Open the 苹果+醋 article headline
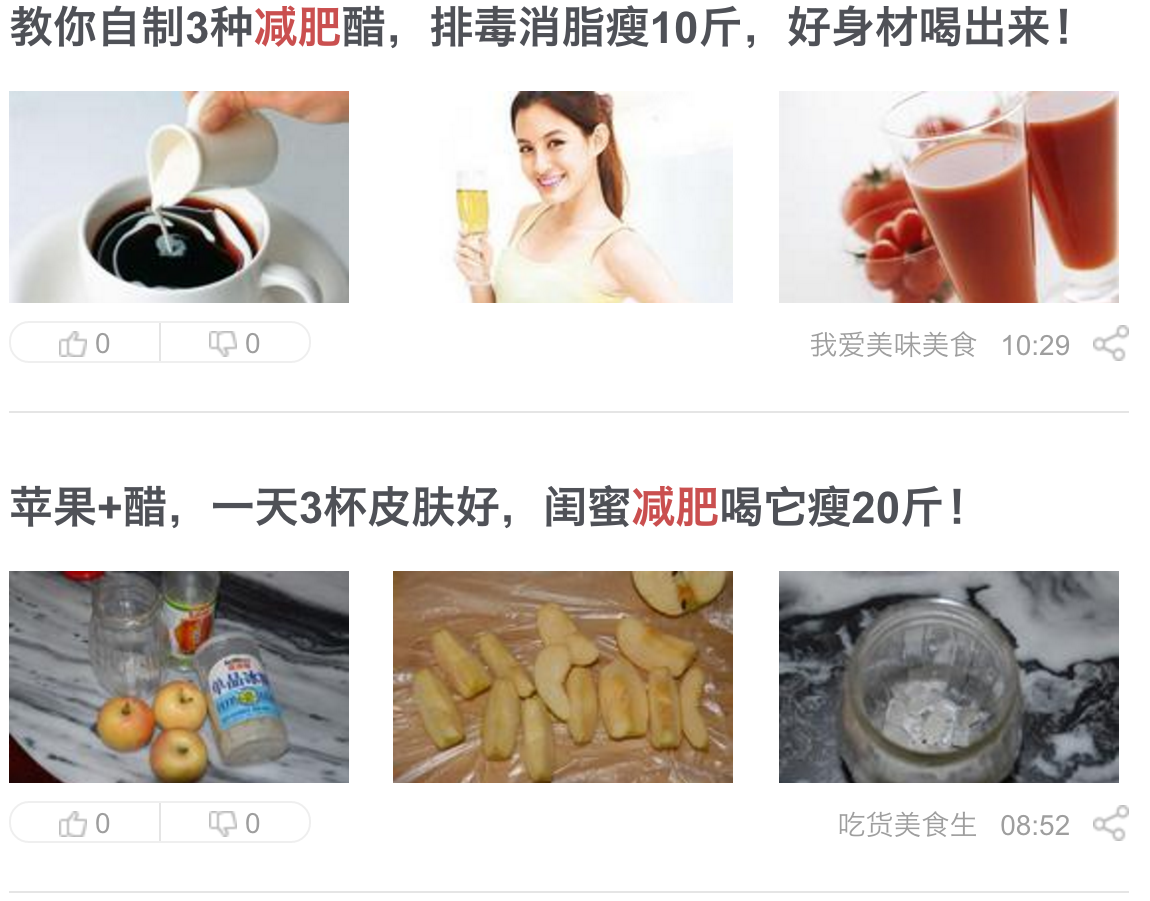Viewport: 1150px width, 901px height. [488, 508]
